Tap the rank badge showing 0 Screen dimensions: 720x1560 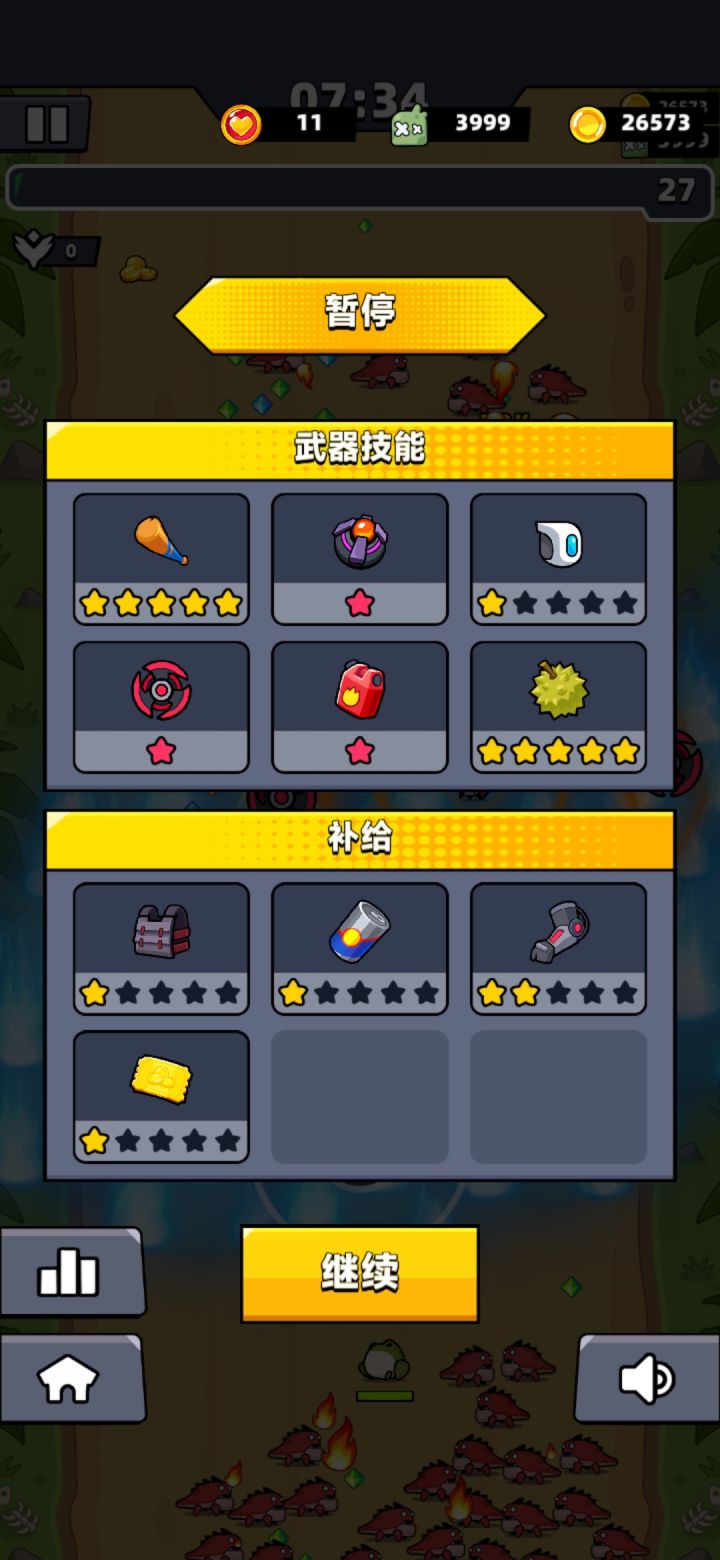pos(52,251)
